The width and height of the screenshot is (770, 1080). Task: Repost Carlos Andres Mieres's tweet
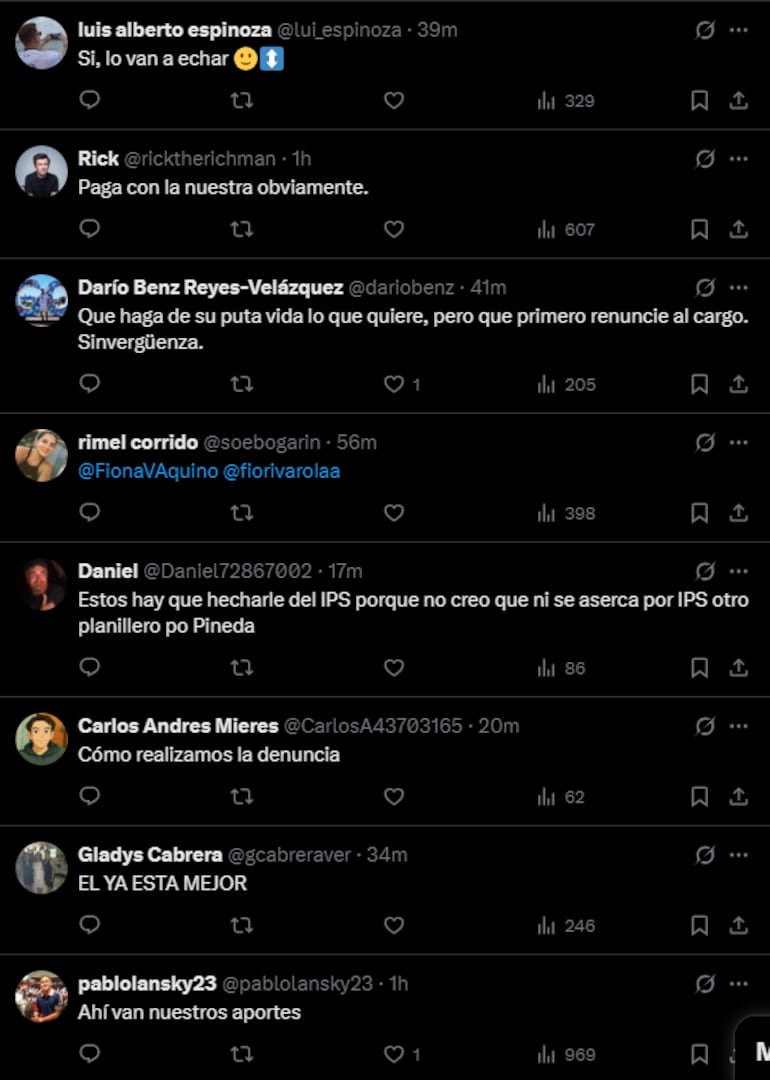(x=241, y=797)
